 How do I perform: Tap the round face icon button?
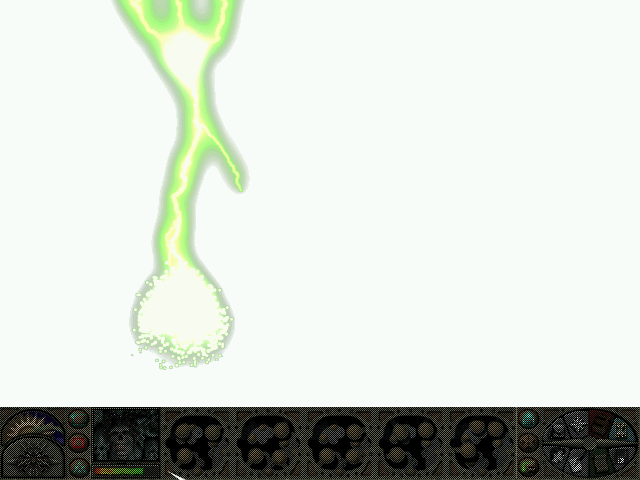527,442
